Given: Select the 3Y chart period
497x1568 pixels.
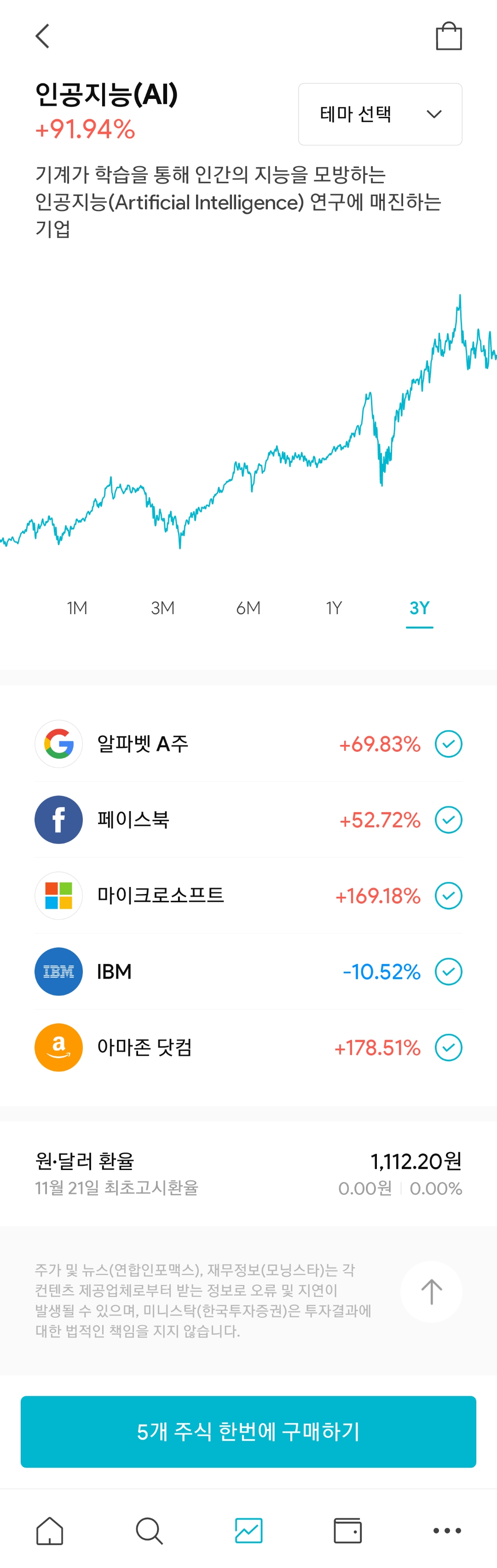Looking at the screenshot, I should click(420, 608).
